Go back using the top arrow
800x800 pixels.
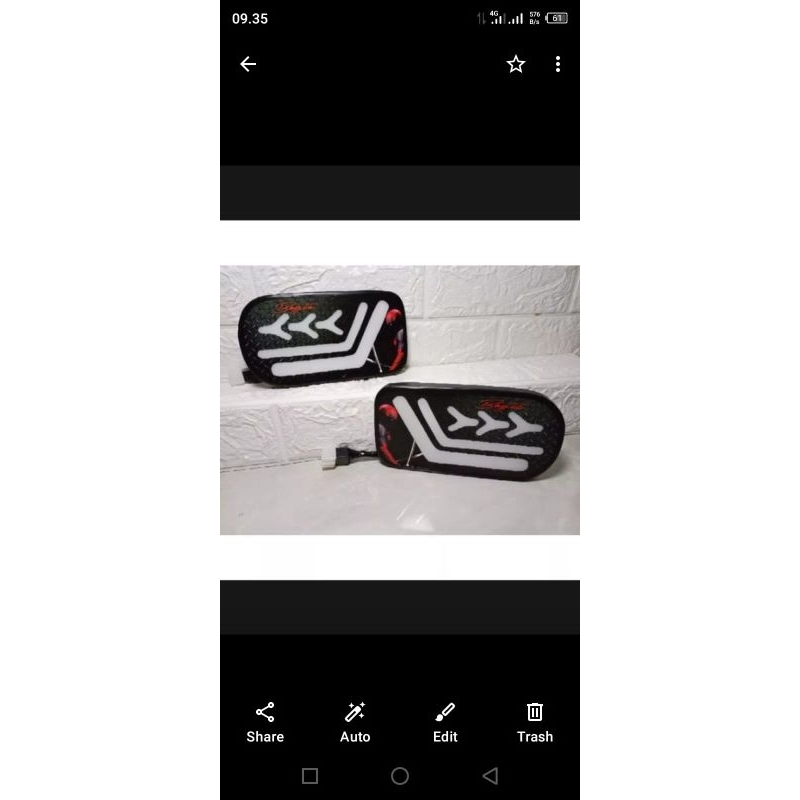(248, 64)
